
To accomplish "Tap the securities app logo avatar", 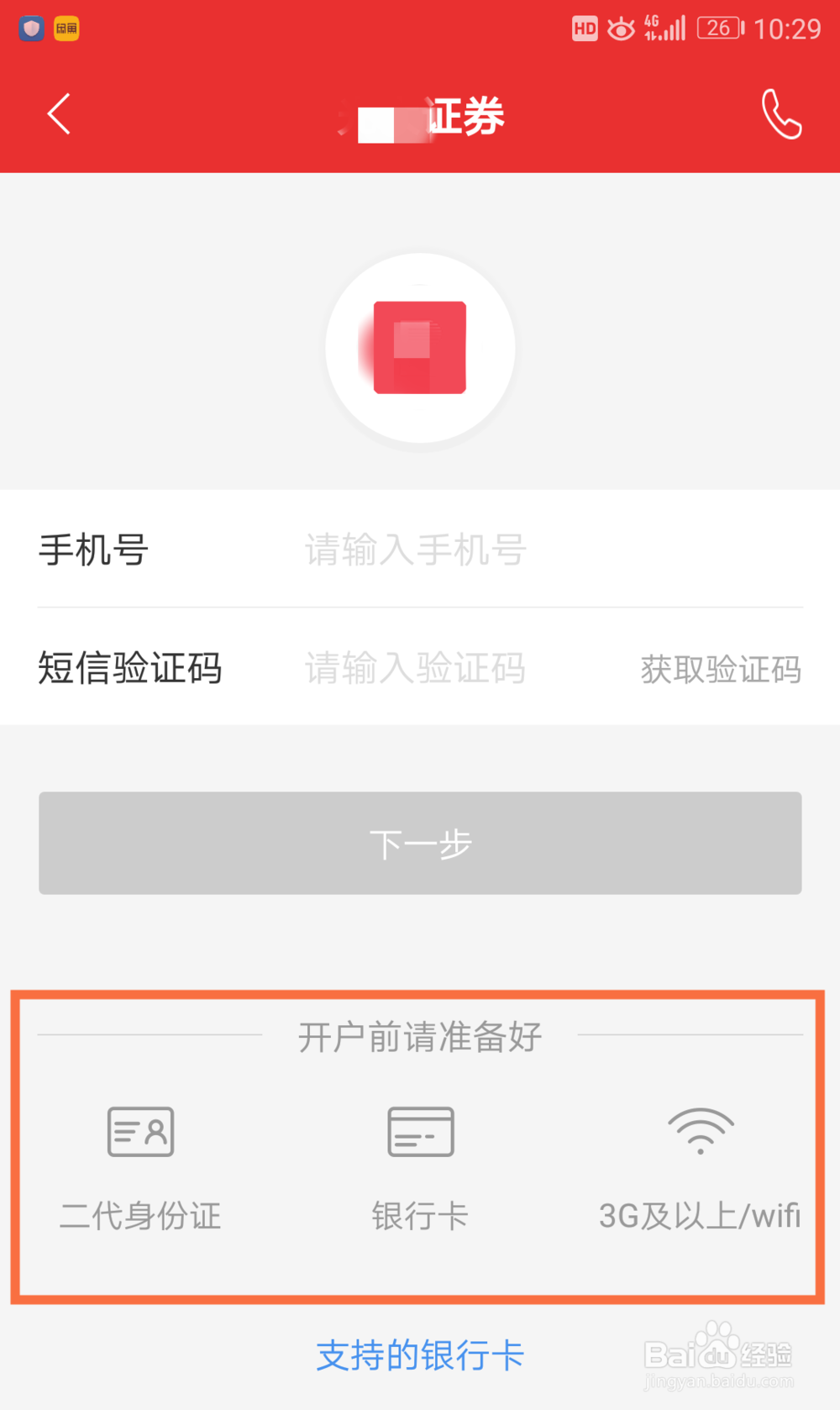I will (420, 348).
